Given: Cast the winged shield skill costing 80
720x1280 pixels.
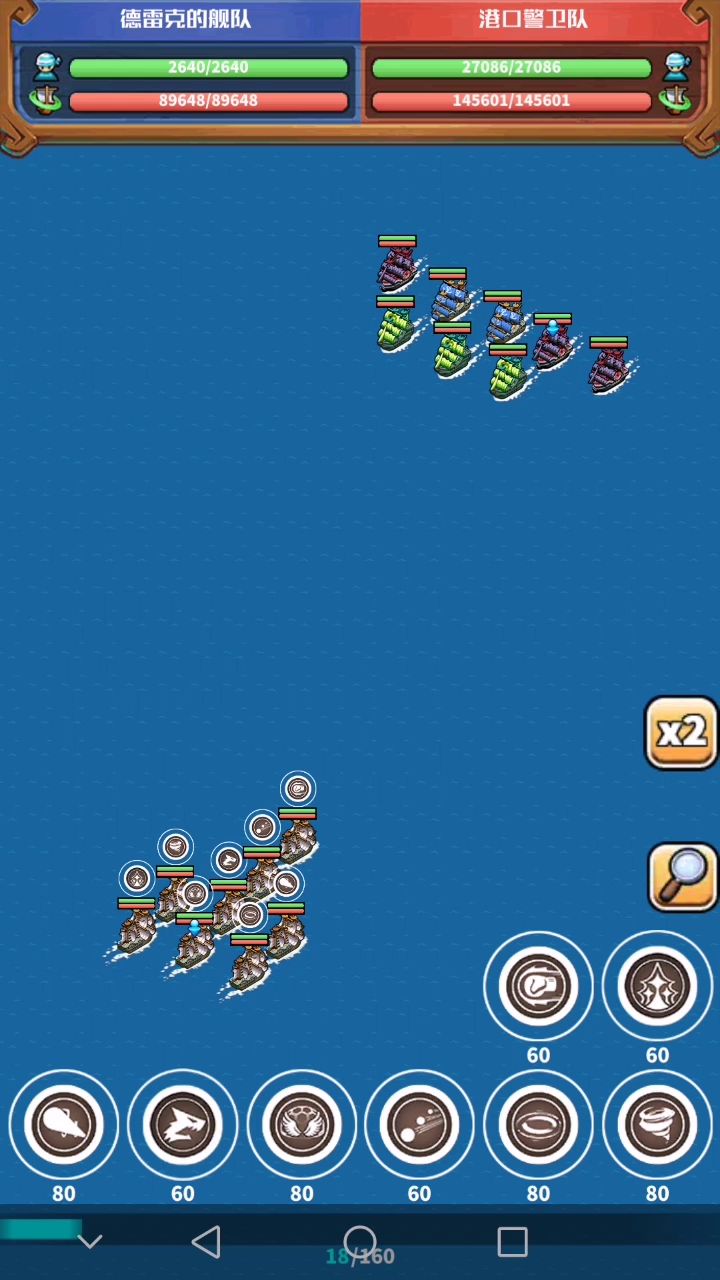Looking at the screenshot, I should tap(301, 1125).
